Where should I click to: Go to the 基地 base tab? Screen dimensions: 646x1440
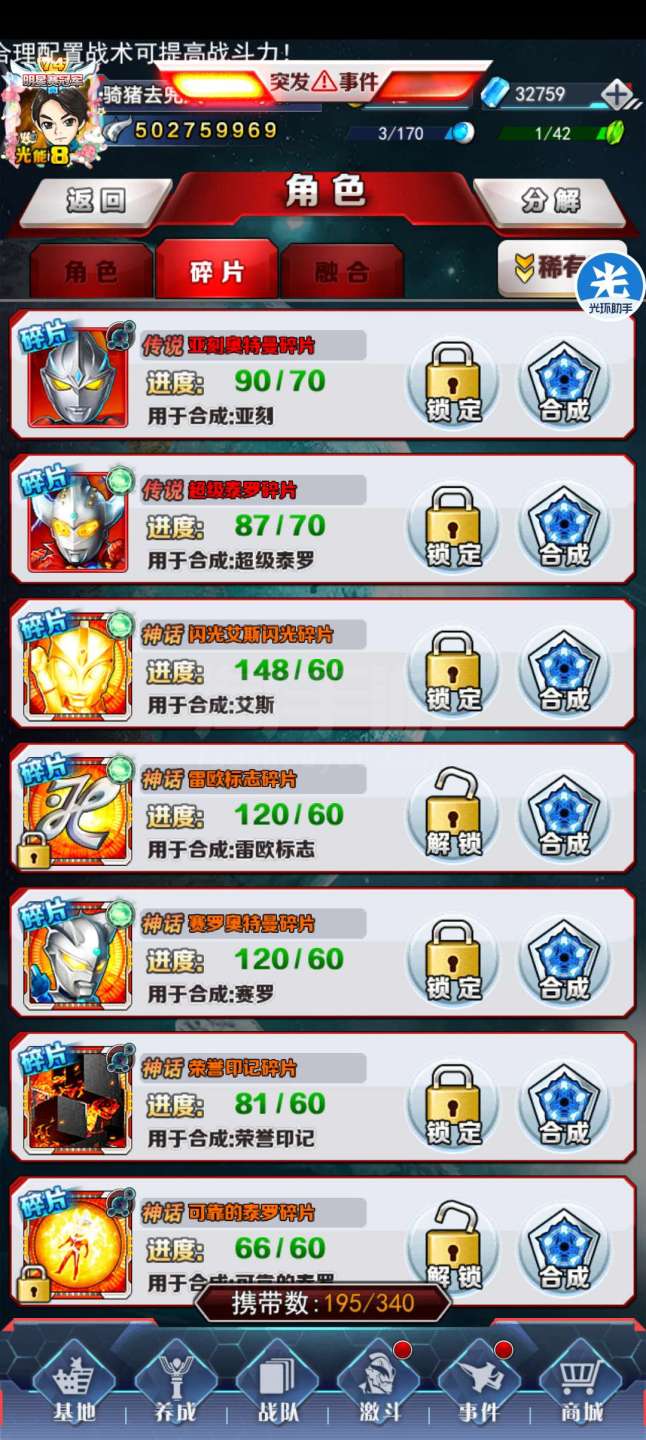click(x=74, y=1386)
